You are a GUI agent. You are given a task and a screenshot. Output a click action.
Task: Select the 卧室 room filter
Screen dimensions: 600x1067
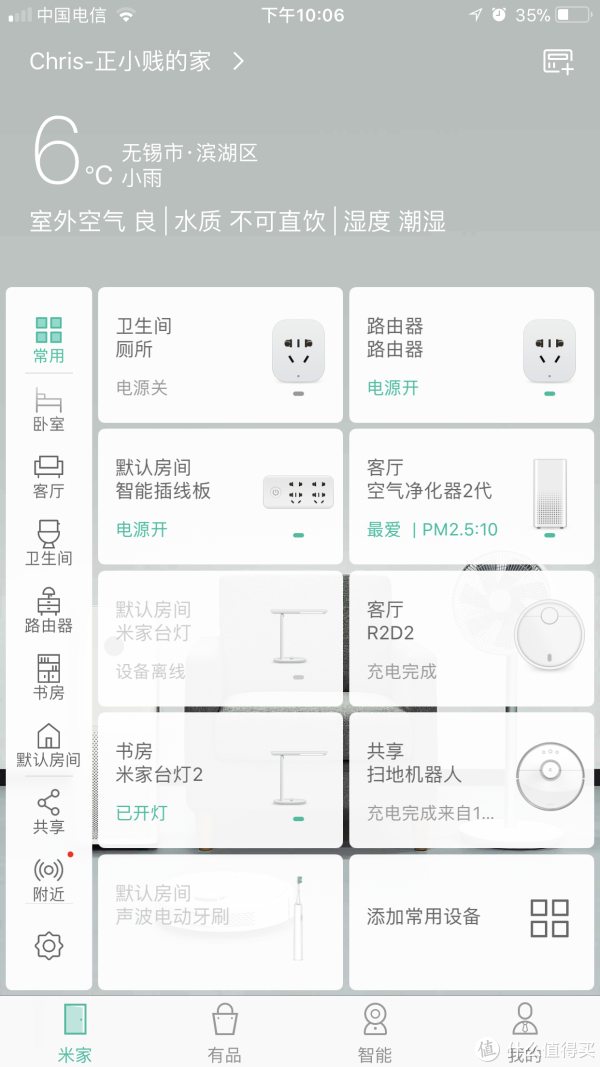48,410
